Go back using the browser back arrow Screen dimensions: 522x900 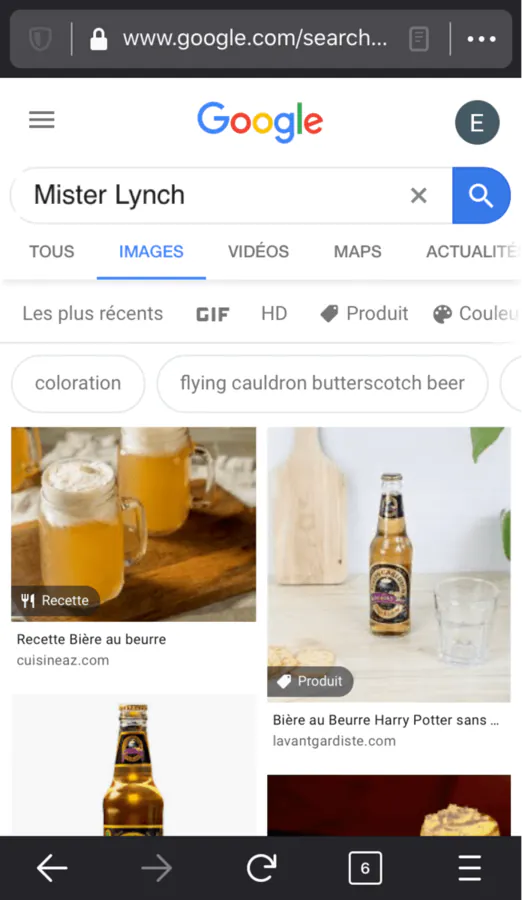pos(52,868)
